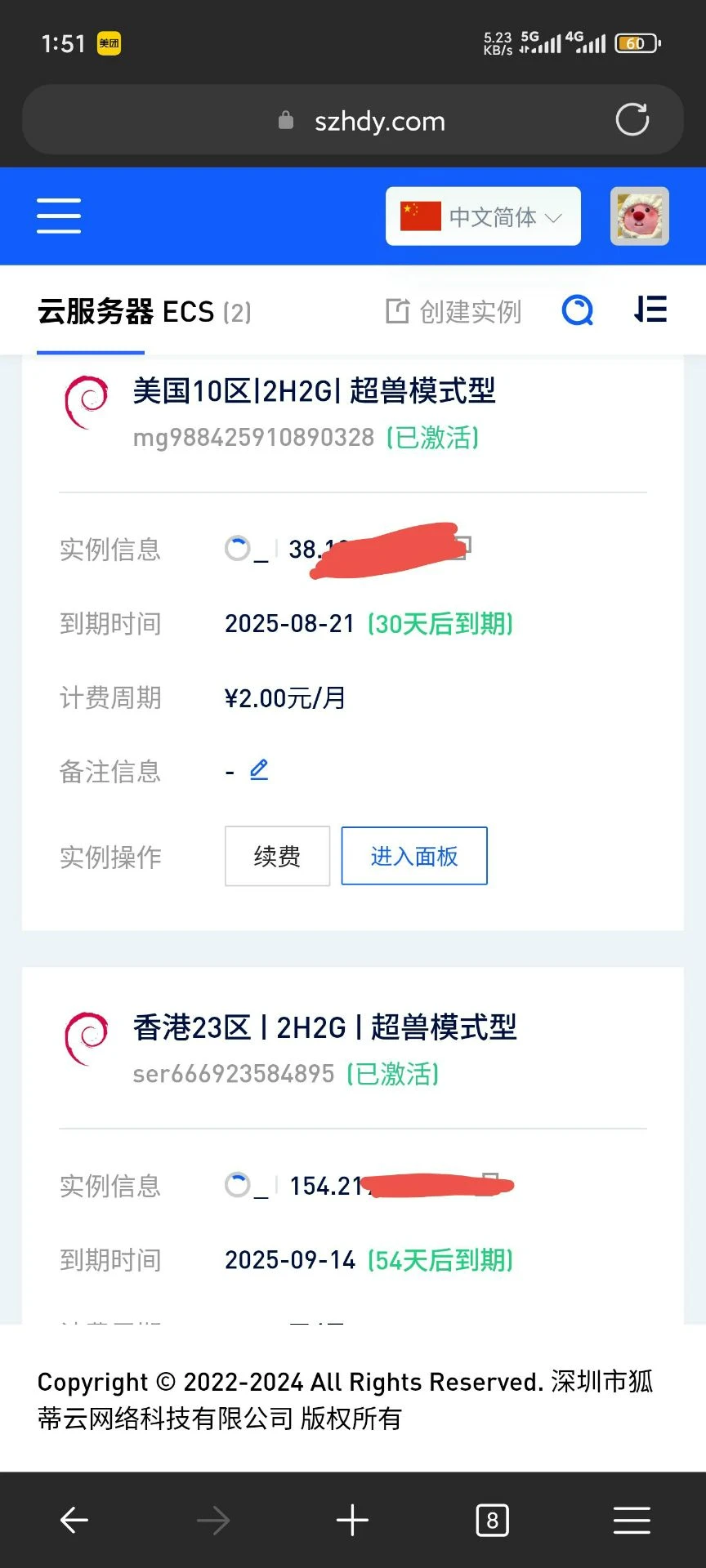The height and width of the screenshot is (1568, 706).
Task: Open the sort list icon
Action: click(650, 310)
